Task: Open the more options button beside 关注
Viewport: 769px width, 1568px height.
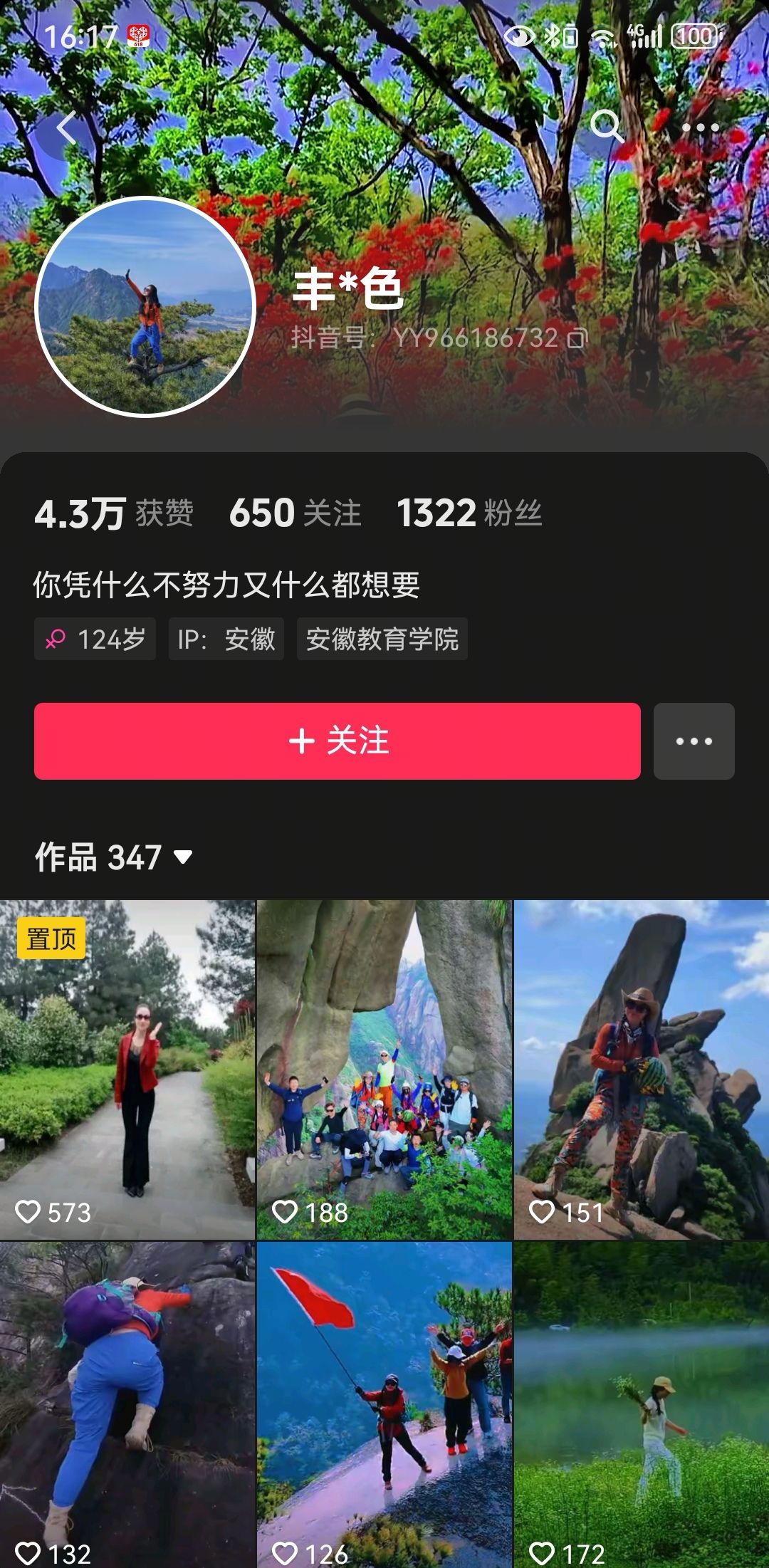Action: point(694,741)
